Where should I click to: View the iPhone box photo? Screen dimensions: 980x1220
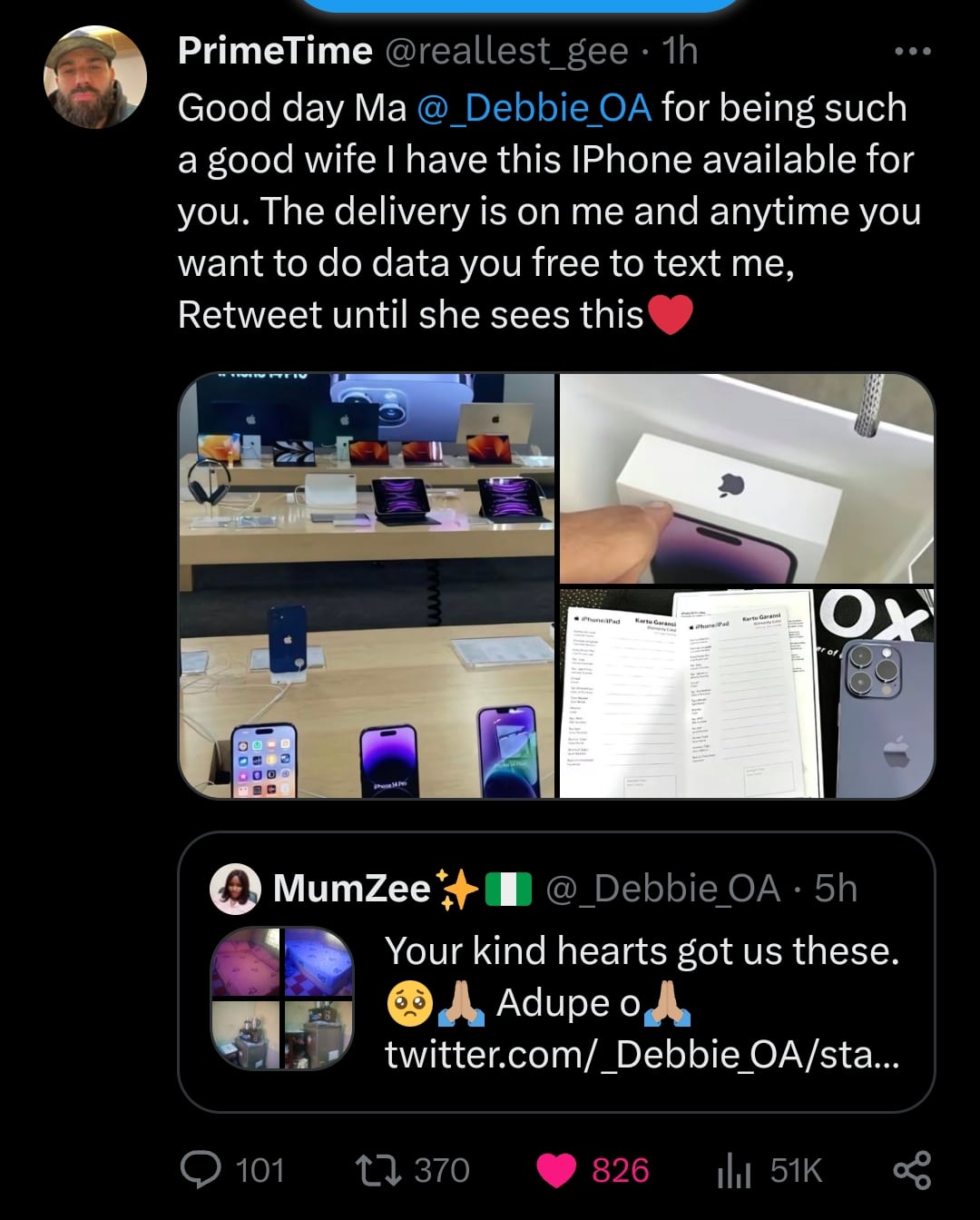[746, 478]
